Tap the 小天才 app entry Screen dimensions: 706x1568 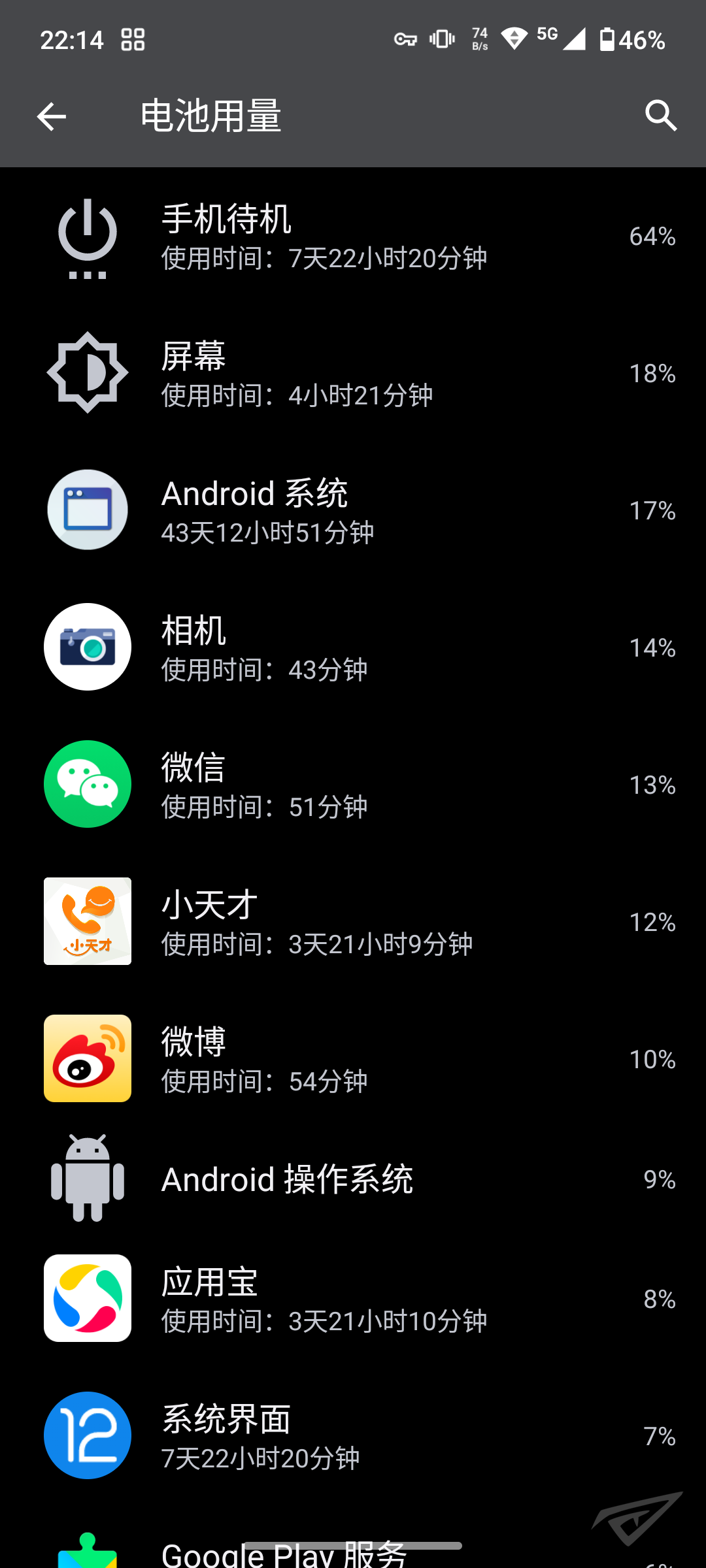tap(353, 922)
